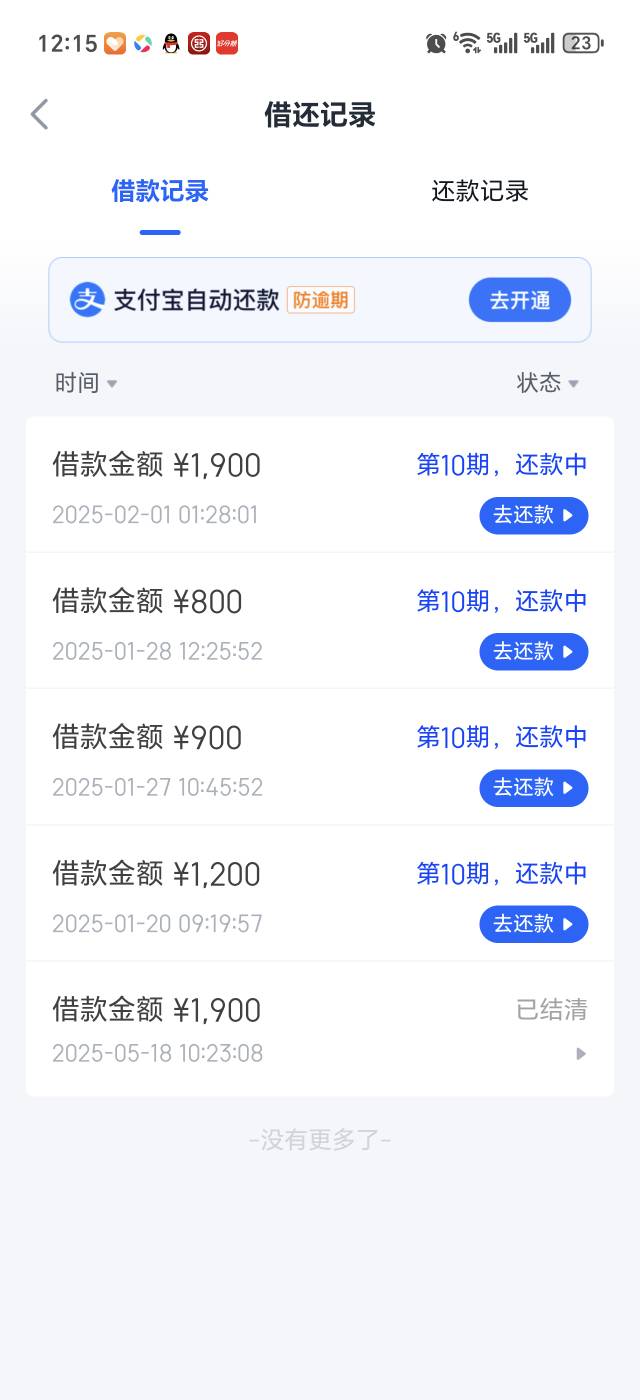Go back from the 借还记录 page

pos(40,115)
